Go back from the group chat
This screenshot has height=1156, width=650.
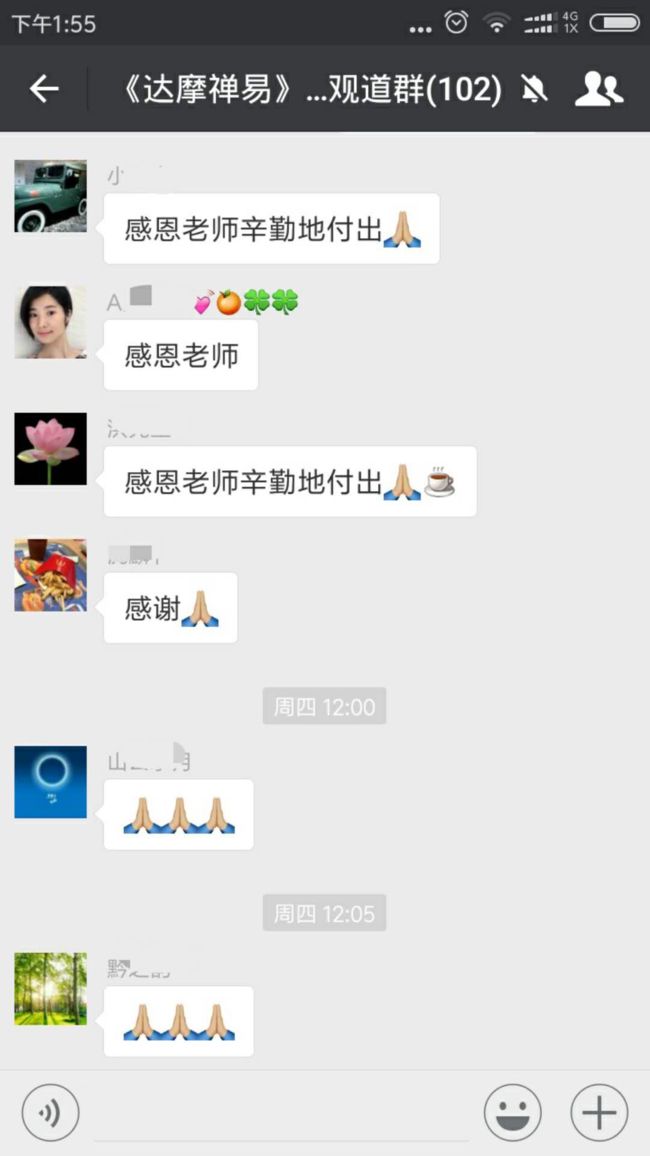[43, 89]
